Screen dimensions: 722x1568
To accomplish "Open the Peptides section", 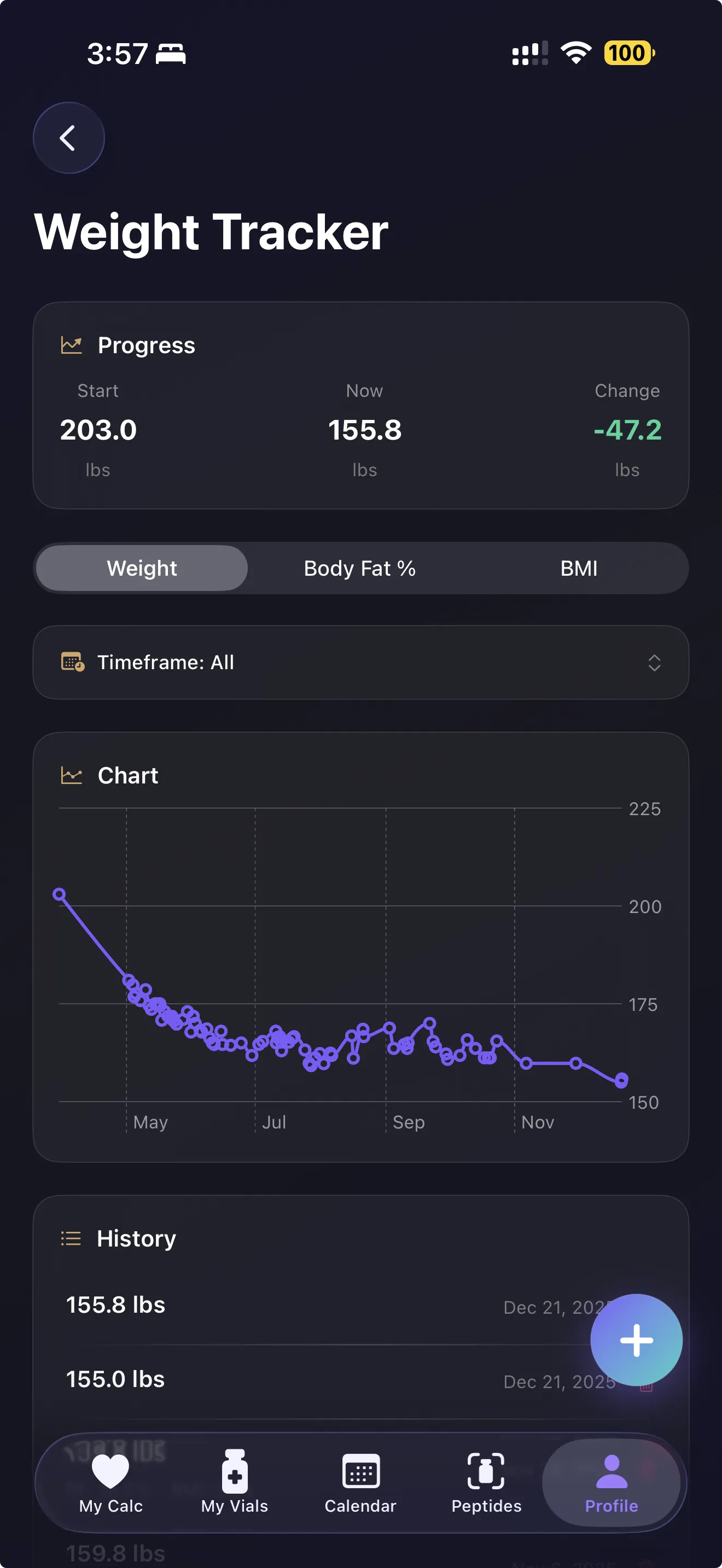I will point(486,1479).
